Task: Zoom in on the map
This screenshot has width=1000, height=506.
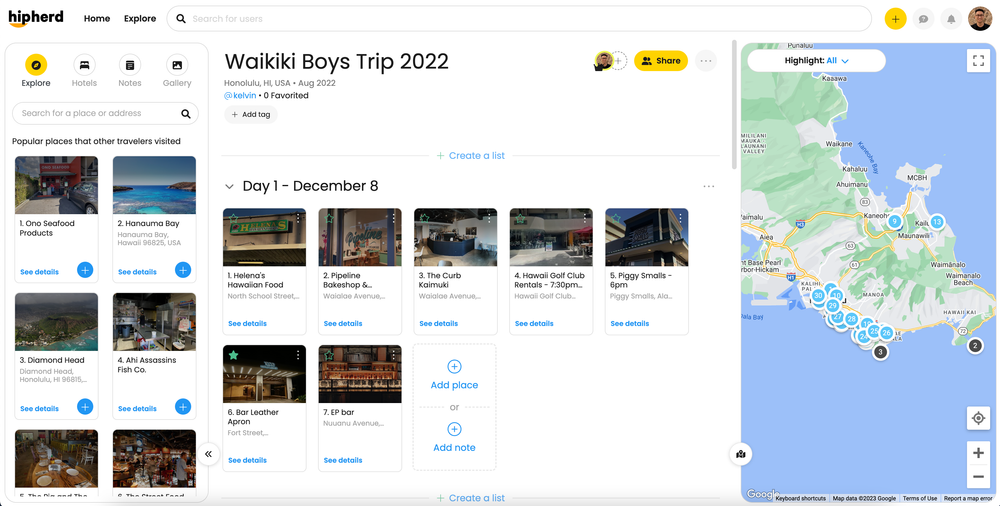Action: (x=978, y=453)
